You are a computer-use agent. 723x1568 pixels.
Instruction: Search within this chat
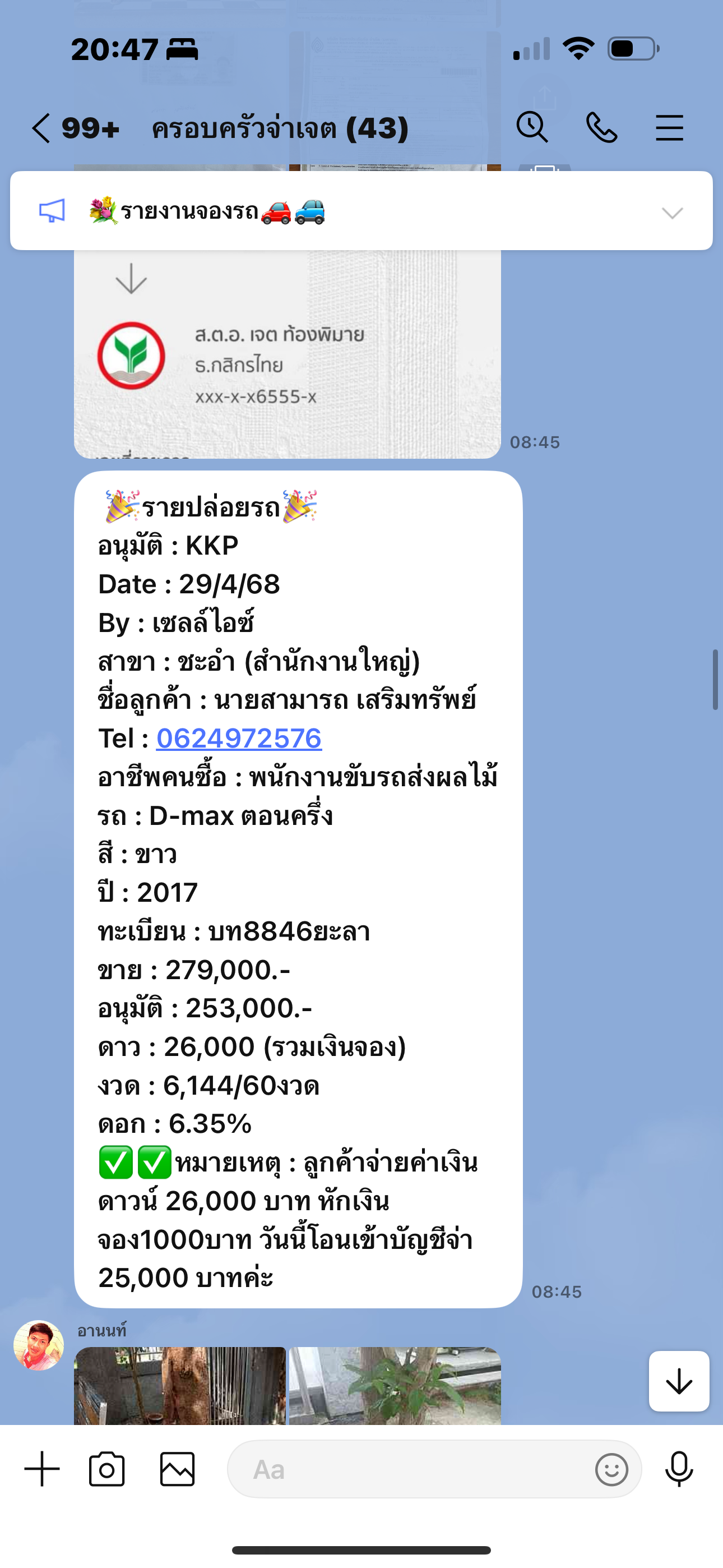tap(532, 128)
